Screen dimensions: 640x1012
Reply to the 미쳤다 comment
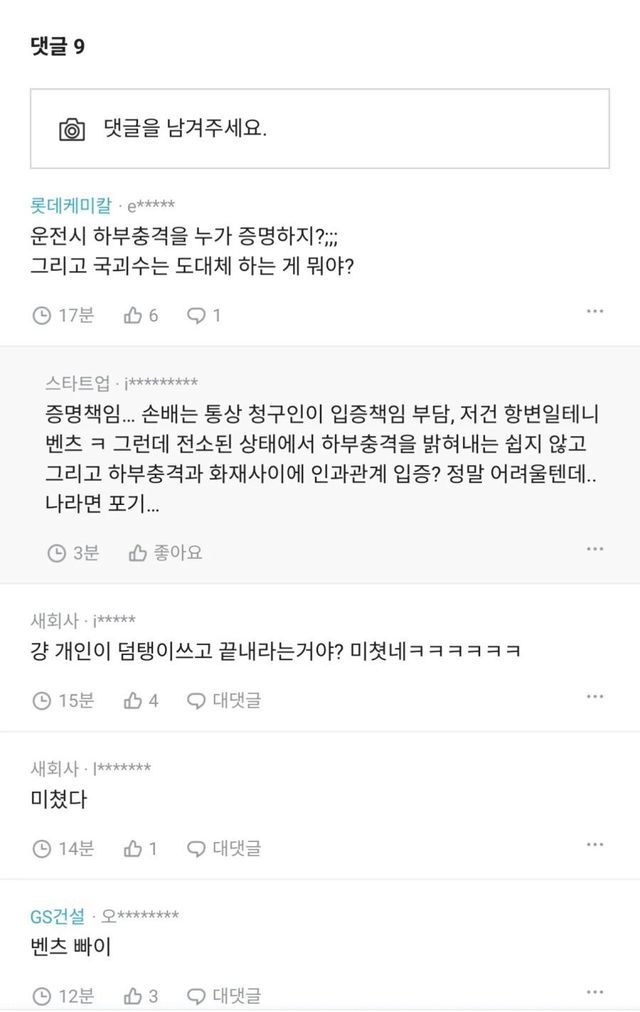click(x=224, y=848)
